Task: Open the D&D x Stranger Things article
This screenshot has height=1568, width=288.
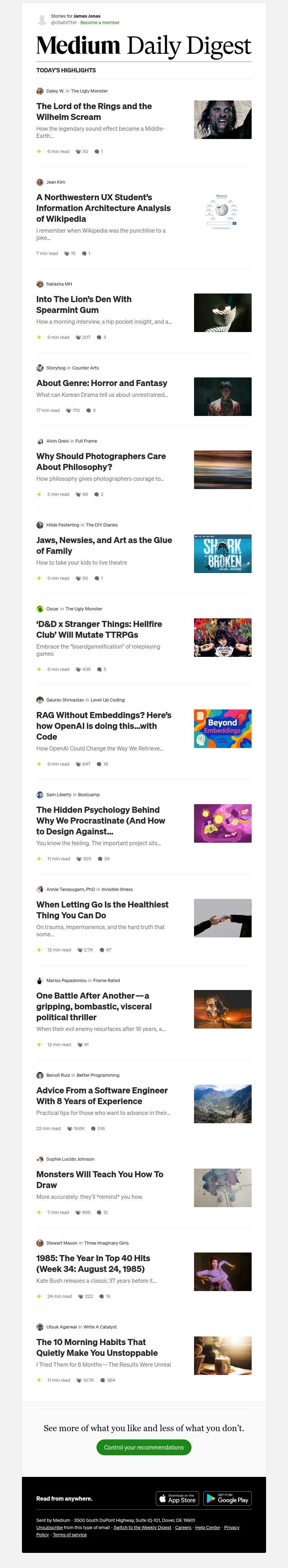Action: (x=99, y=630)
